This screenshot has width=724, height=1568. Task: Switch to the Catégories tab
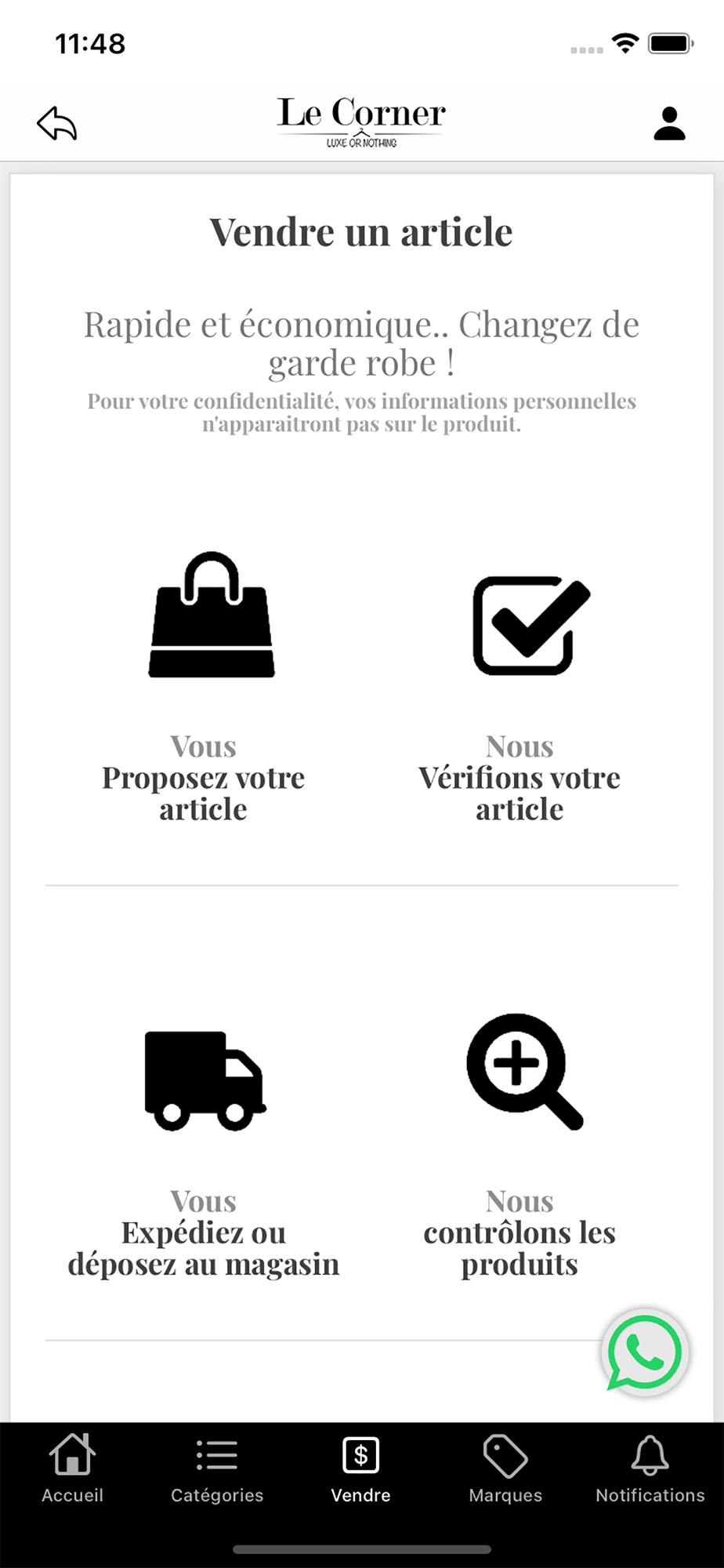[x=217, y=1468]
